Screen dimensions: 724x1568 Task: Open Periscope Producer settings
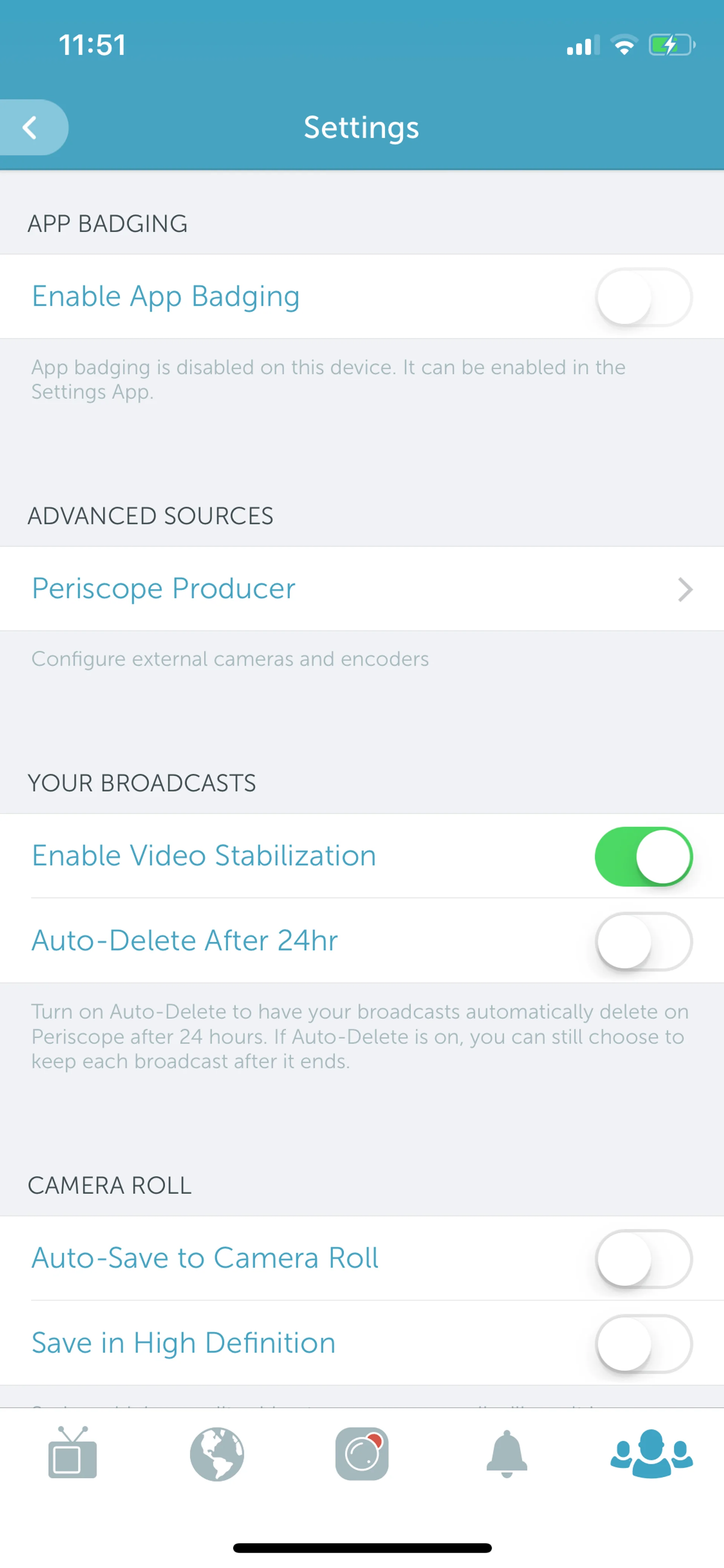pos(361,588)
